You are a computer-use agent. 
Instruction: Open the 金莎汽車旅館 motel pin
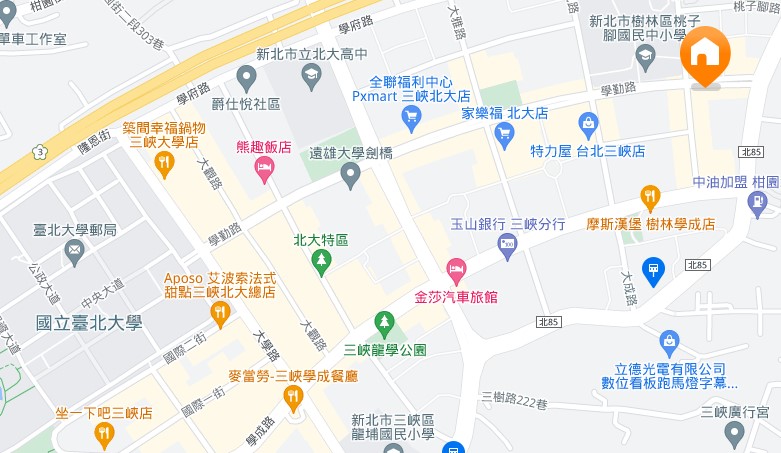456,270
